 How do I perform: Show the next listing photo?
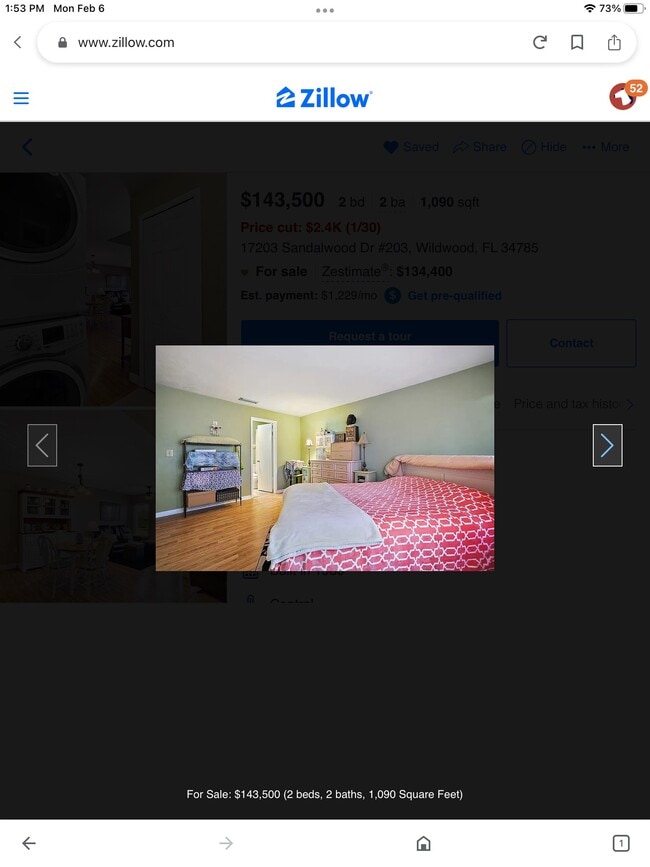coord(607,445)
